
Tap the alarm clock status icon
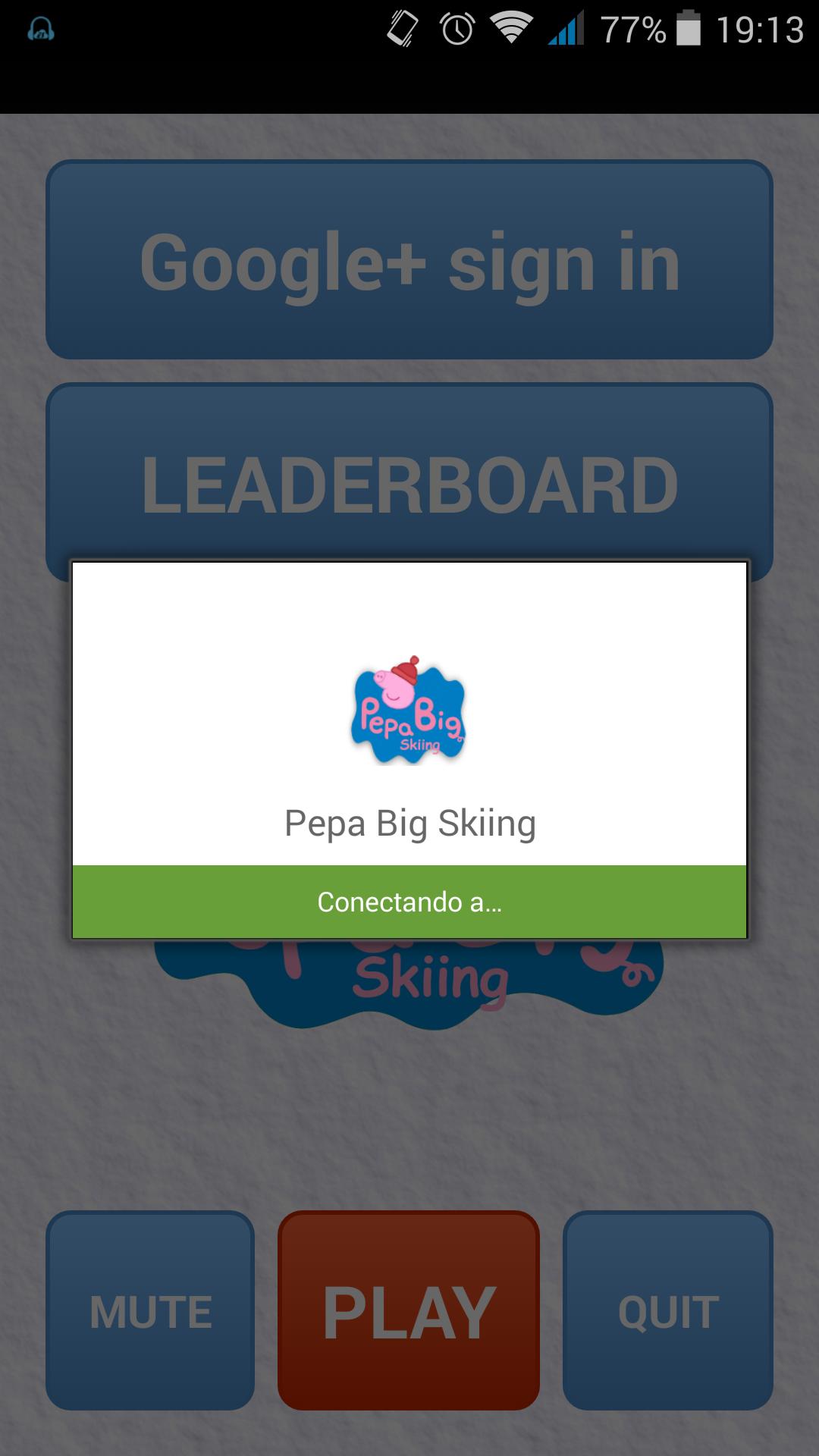coord(458,29)
